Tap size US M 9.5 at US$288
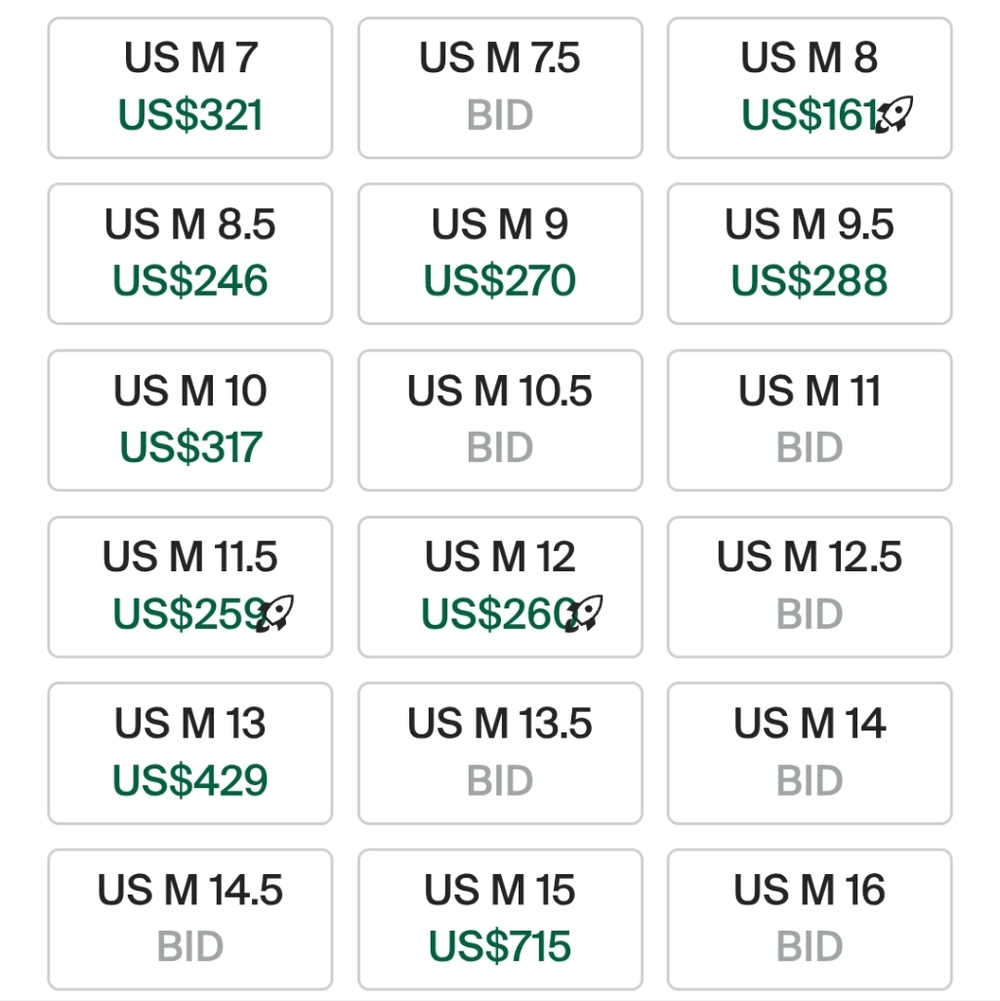Screen dimensions: 1000x1001 point(809,254)
